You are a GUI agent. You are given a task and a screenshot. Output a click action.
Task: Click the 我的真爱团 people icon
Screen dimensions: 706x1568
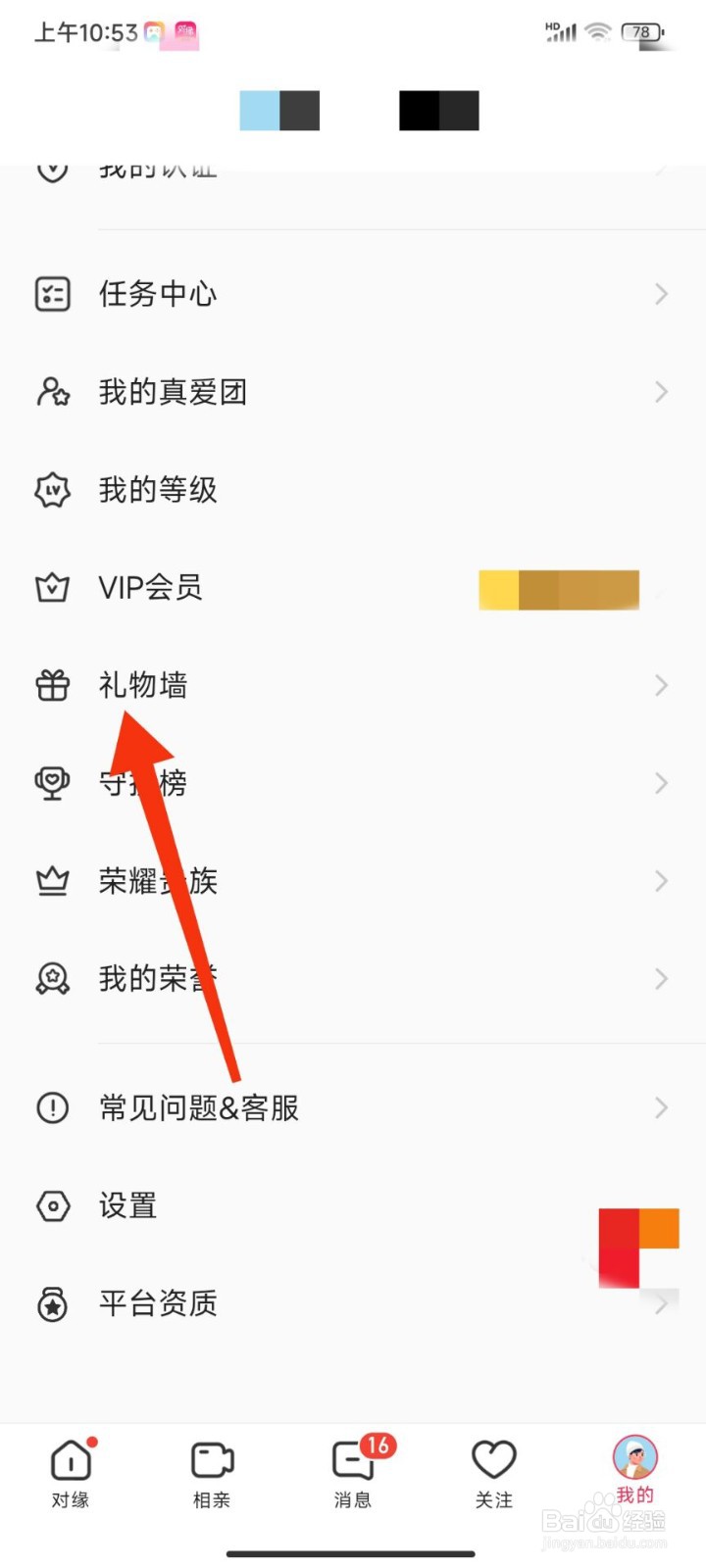click(52, 392)
